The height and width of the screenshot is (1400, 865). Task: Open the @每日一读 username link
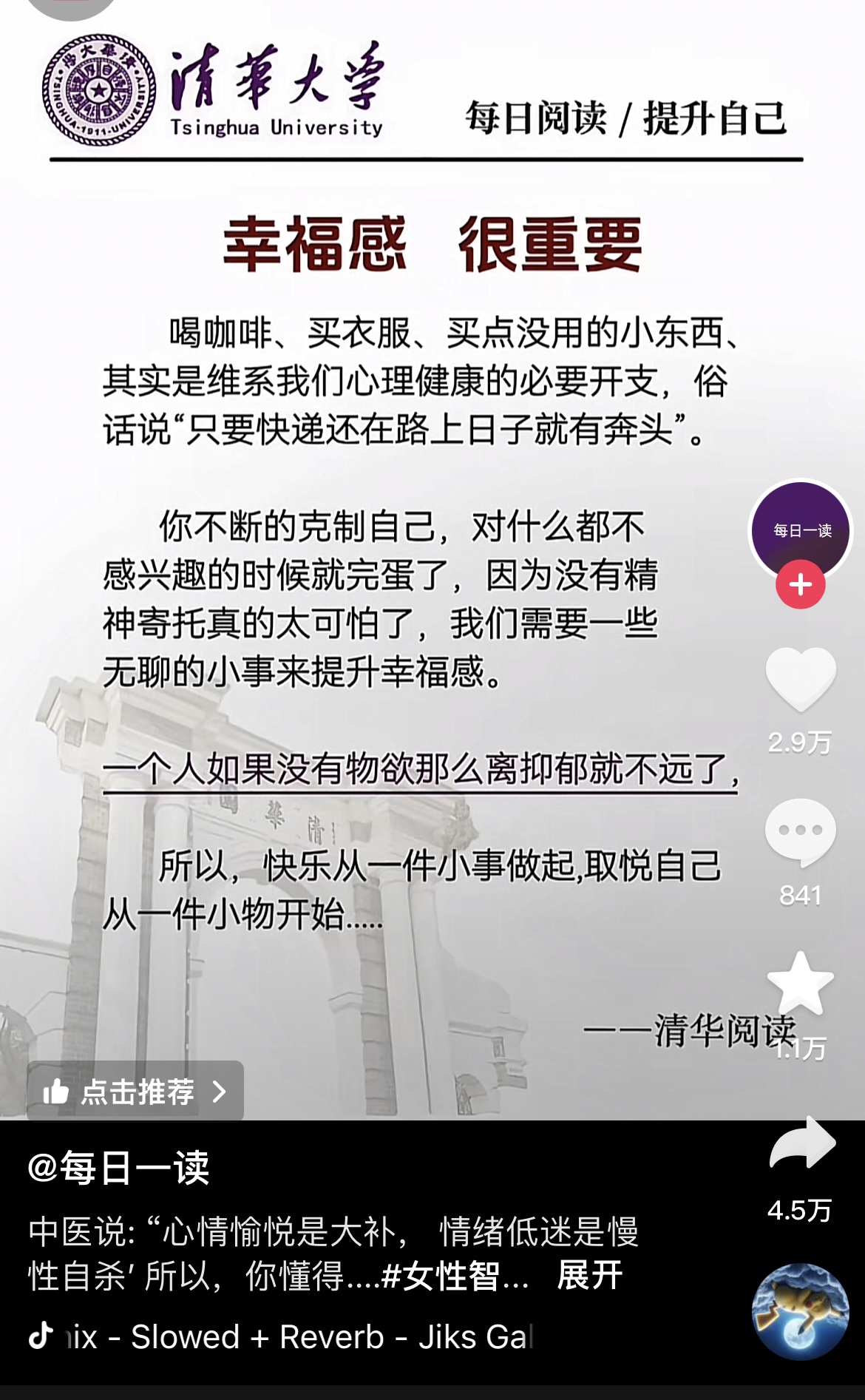[x=118, y=1168]
